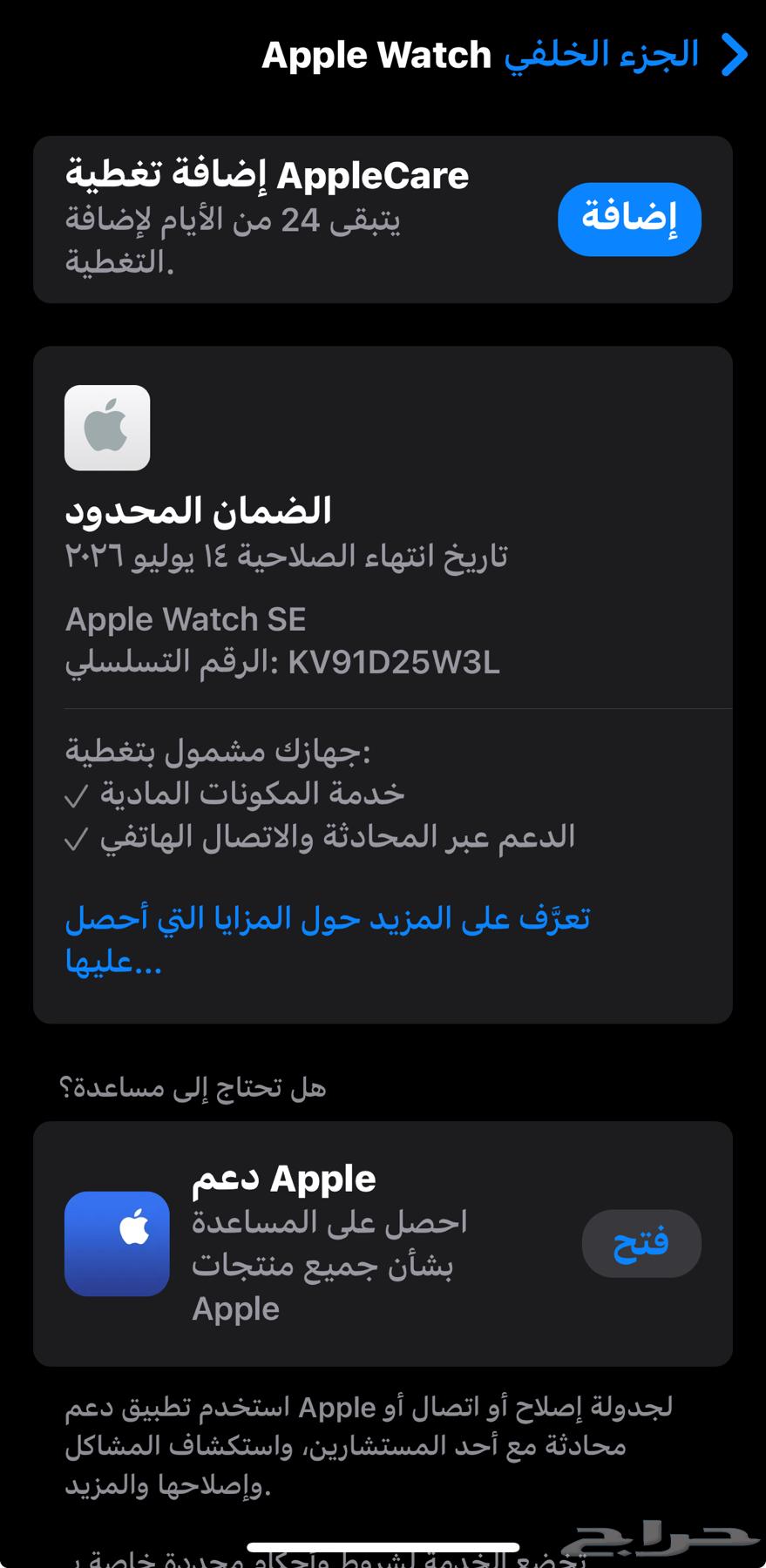
Task: Tap the Apple Support square icon thumbnail
Action: (117, 1244)
